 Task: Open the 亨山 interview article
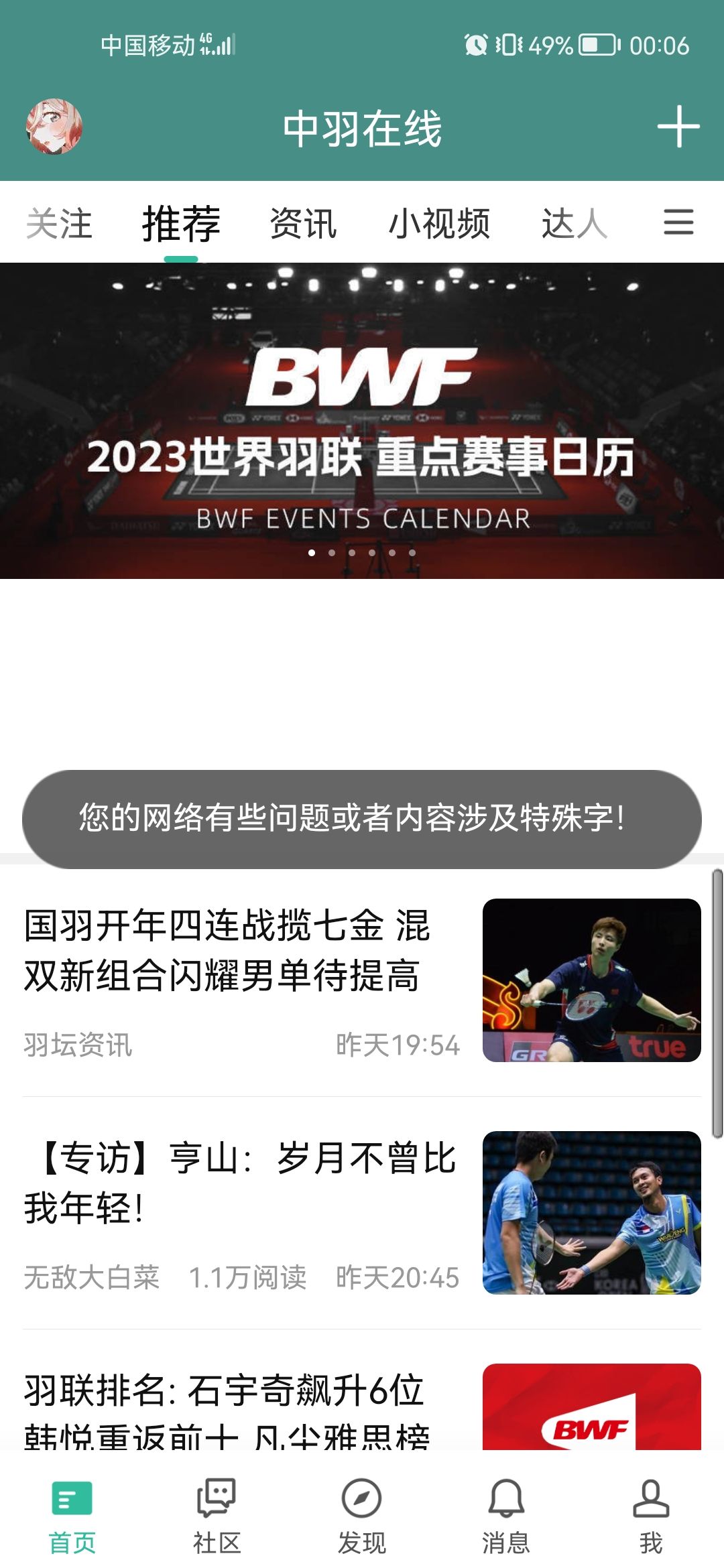(x=240, y=1183)
